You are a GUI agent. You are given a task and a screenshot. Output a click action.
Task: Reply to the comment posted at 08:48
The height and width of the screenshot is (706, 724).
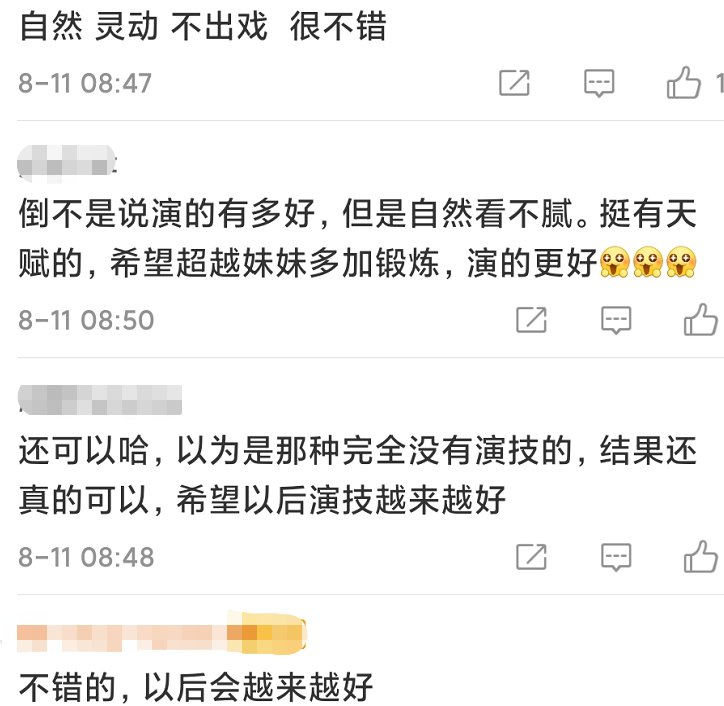click(x=616, y=556)
